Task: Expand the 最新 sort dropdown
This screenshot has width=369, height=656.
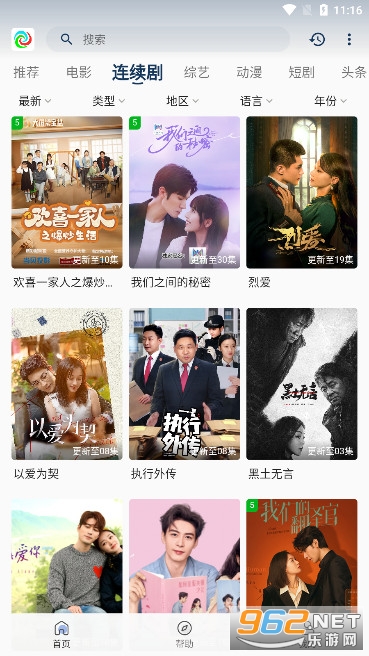Action: click(x=35, y=101)
